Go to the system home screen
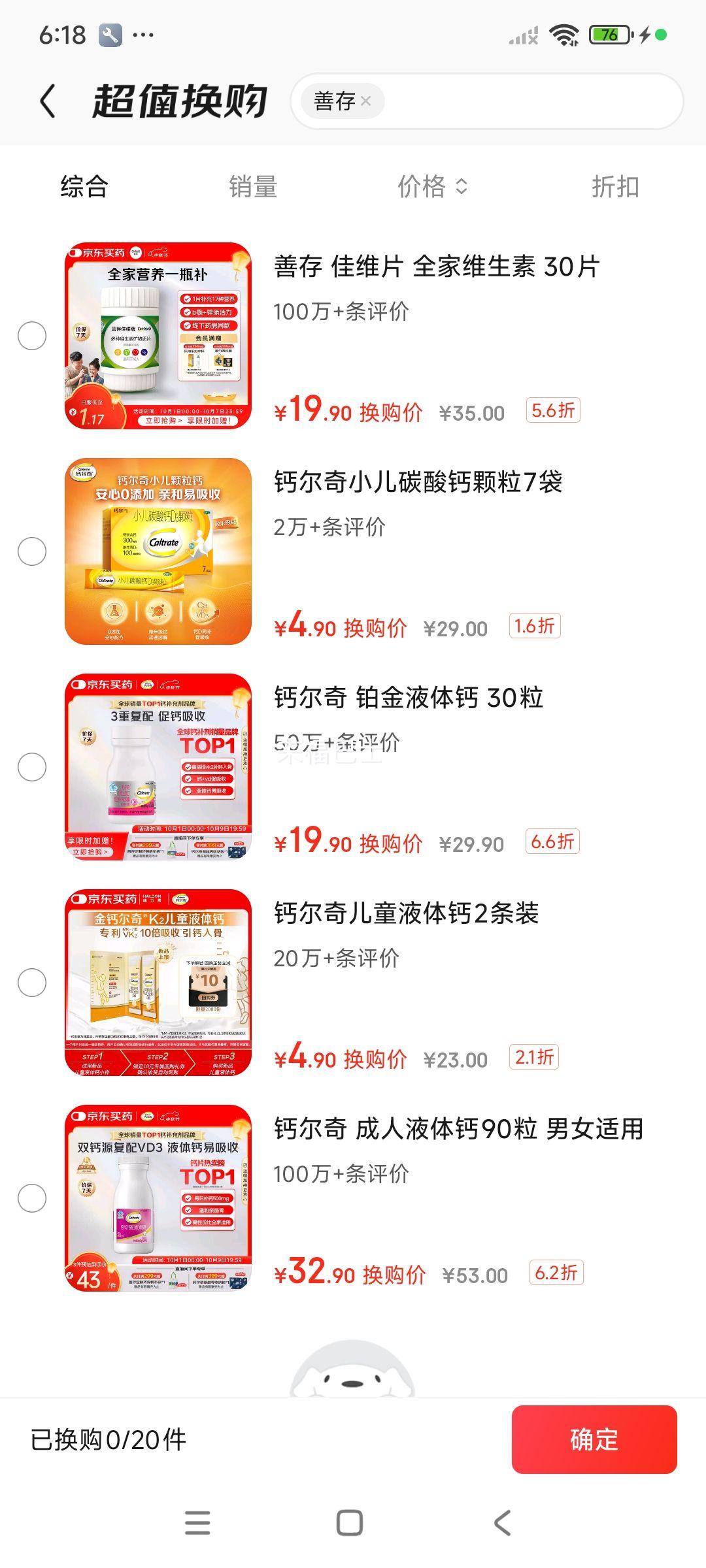Viewport: 706px width, 1568px height. [350, 1523]
